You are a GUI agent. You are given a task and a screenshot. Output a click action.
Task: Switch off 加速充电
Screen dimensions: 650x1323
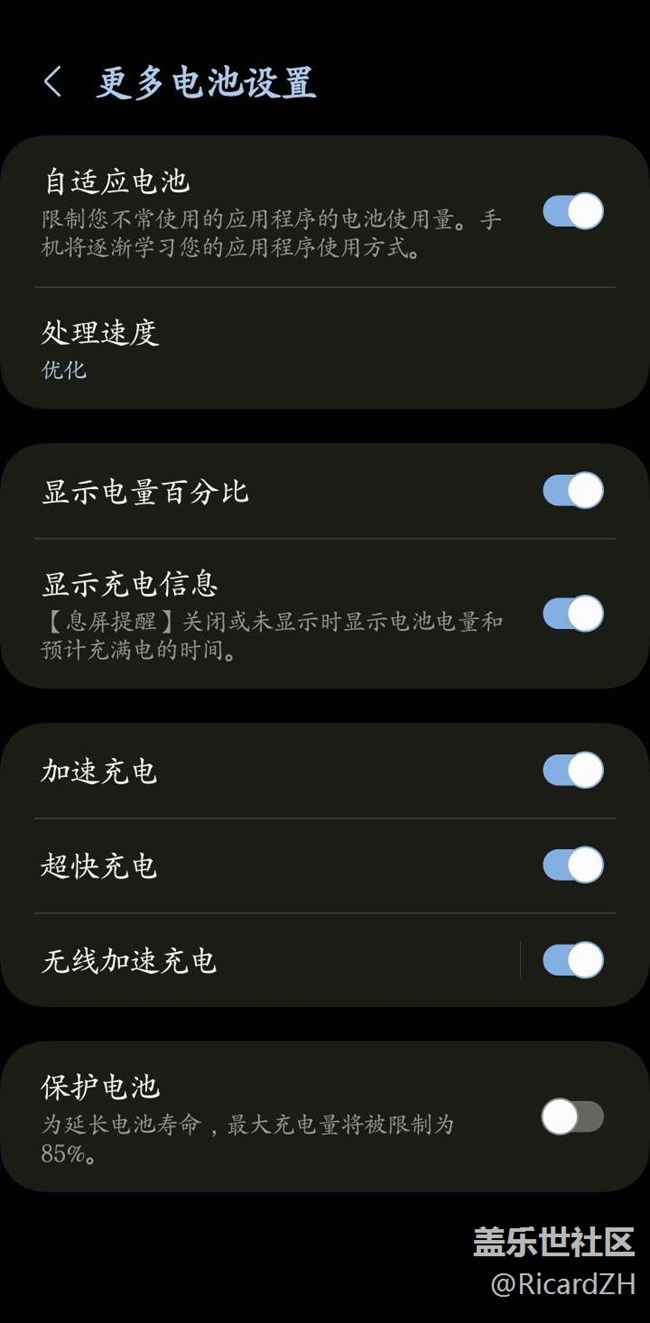point(573,771)
